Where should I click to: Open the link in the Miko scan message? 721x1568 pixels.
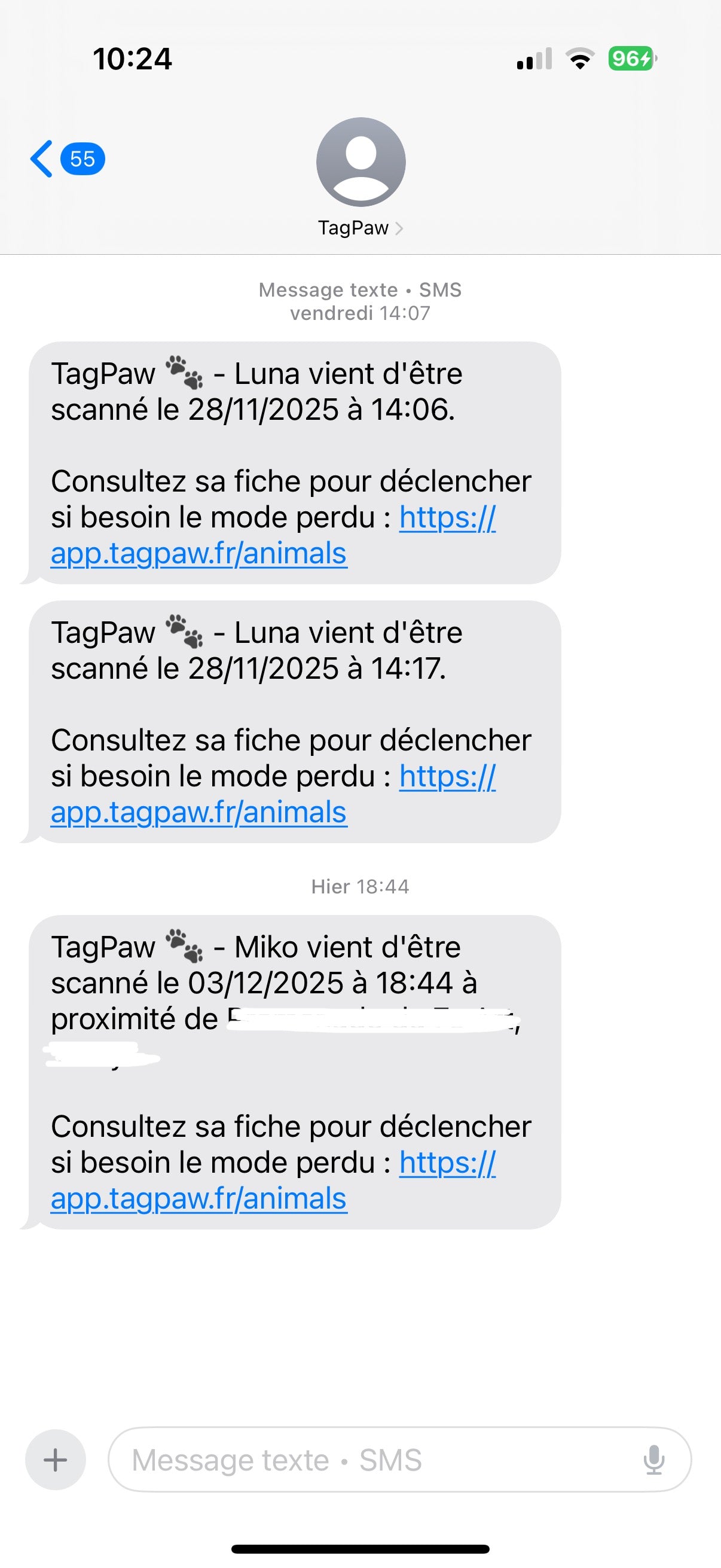(x=198, y=1198)
